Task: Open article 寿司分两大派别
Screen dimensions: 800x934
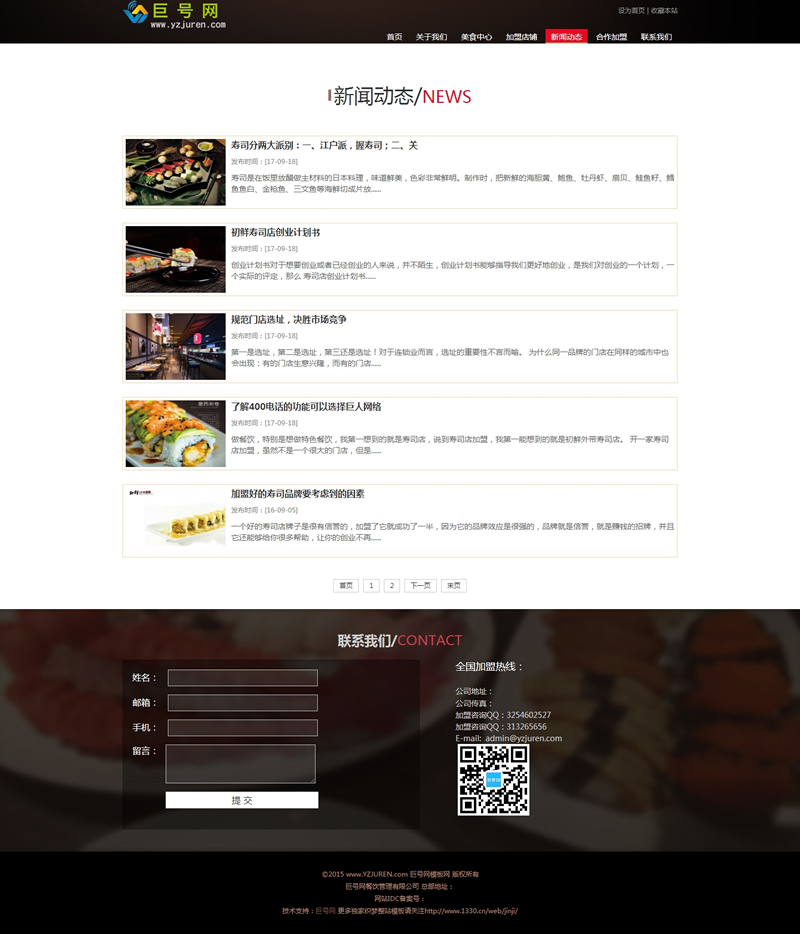Action: (x=324, y=145)
